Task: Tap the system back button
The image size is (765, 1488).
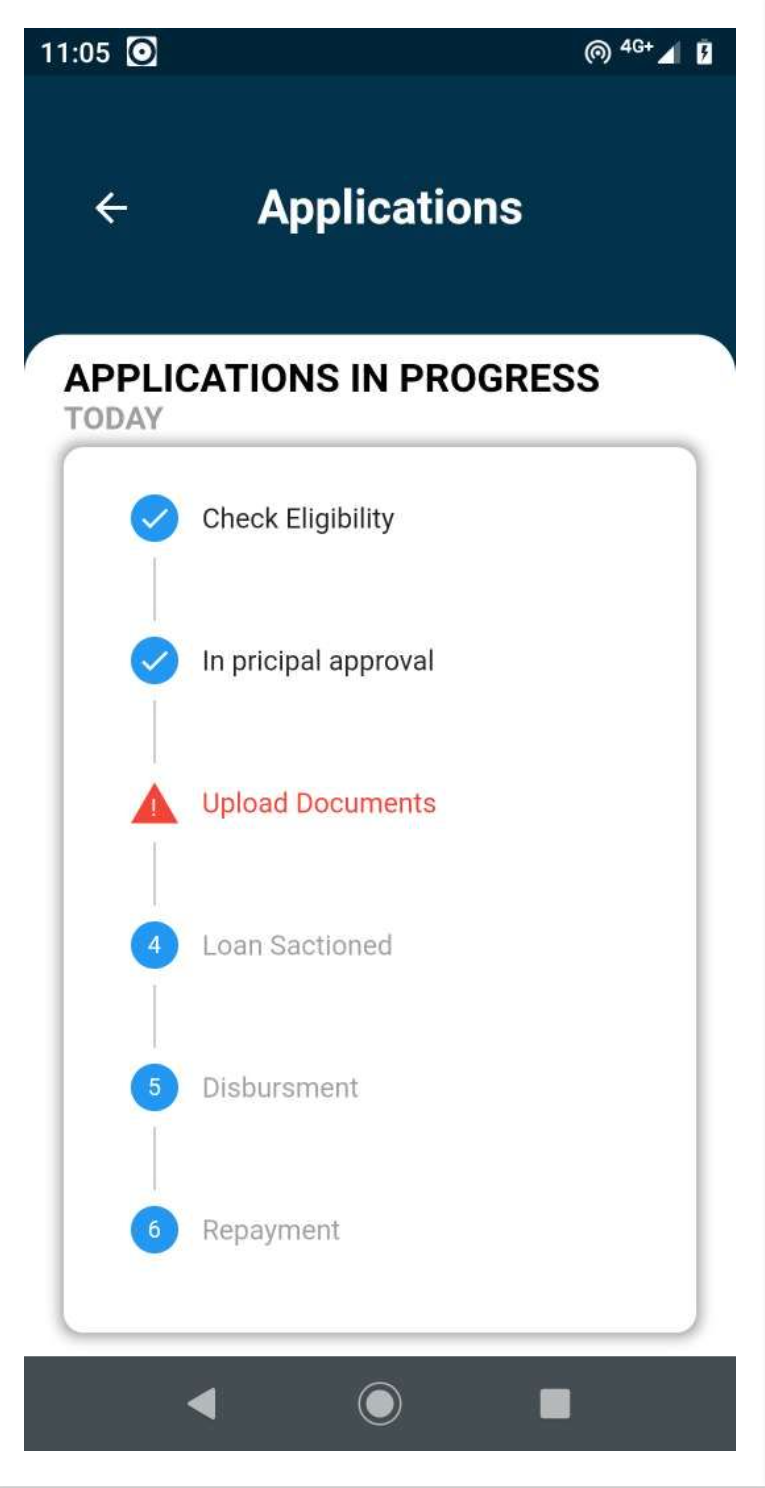Action: coord(202,1404)
